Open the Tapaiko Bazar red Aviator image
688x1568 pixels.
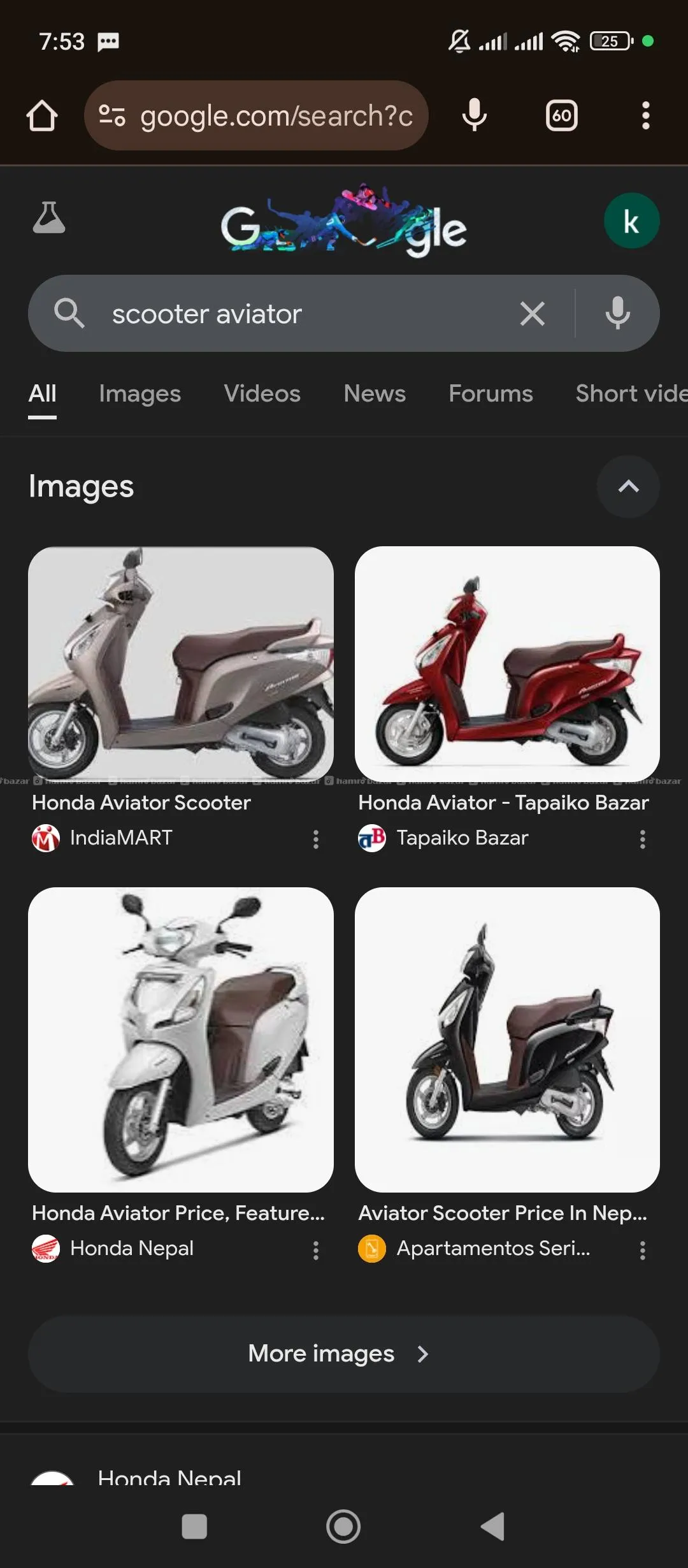click(507, 663)
